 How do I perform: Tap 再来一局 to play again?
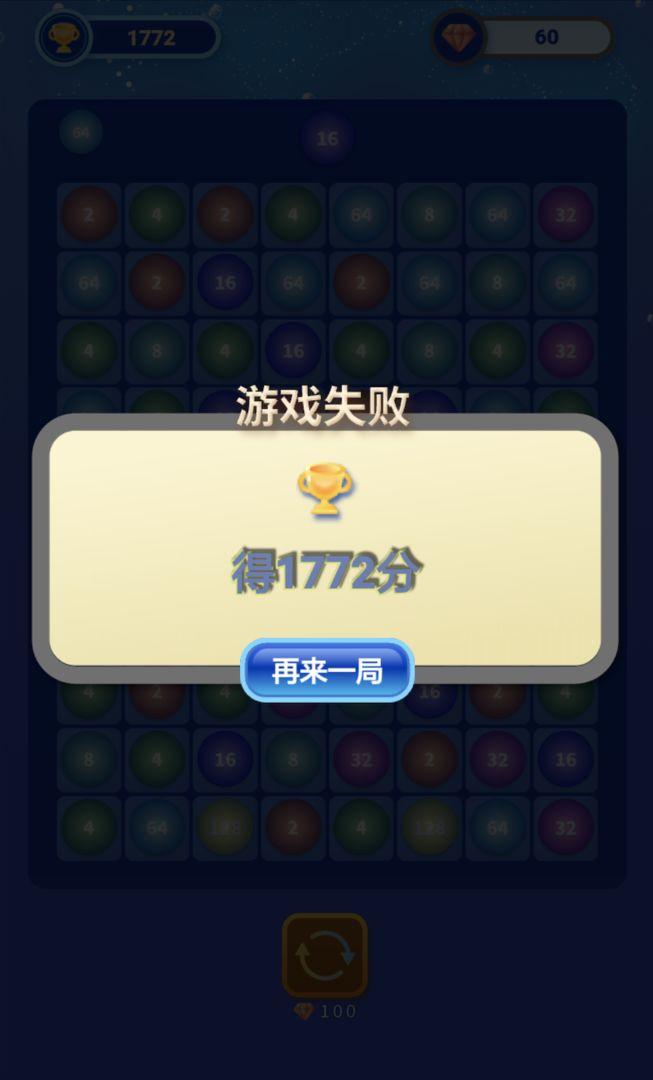tap(327, 670)
